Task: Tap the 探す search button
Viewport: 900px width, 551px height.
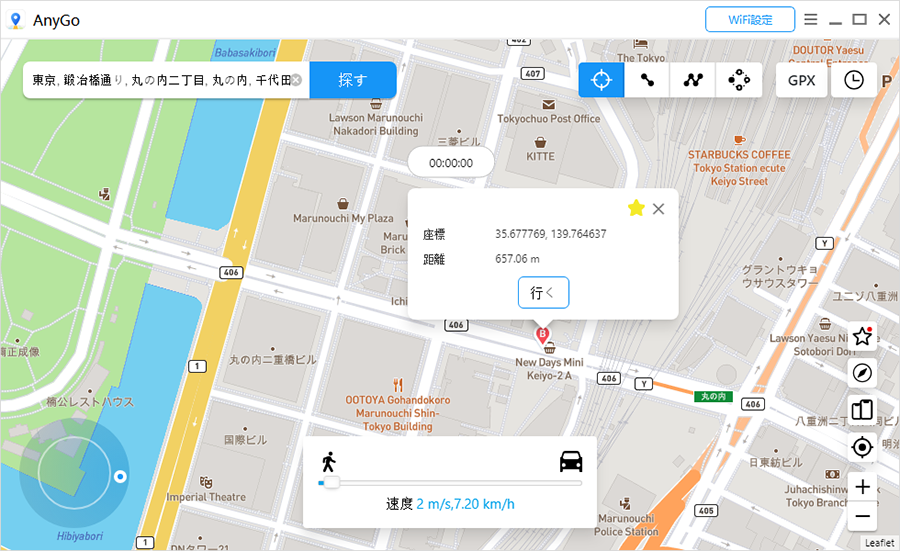Action: click(x=352, y=80)
